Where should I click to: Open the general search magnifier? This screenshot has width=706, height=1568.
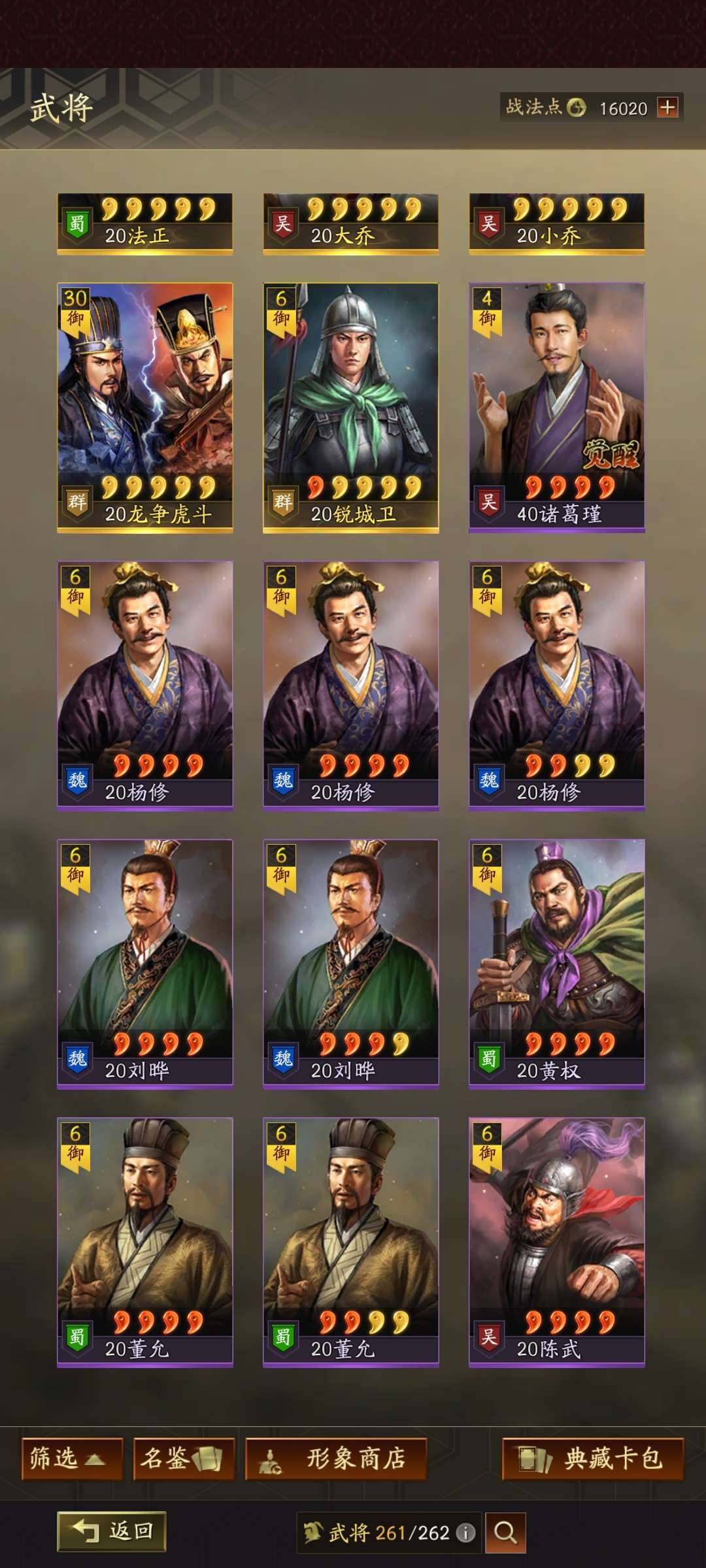[x=505, y=1532]
